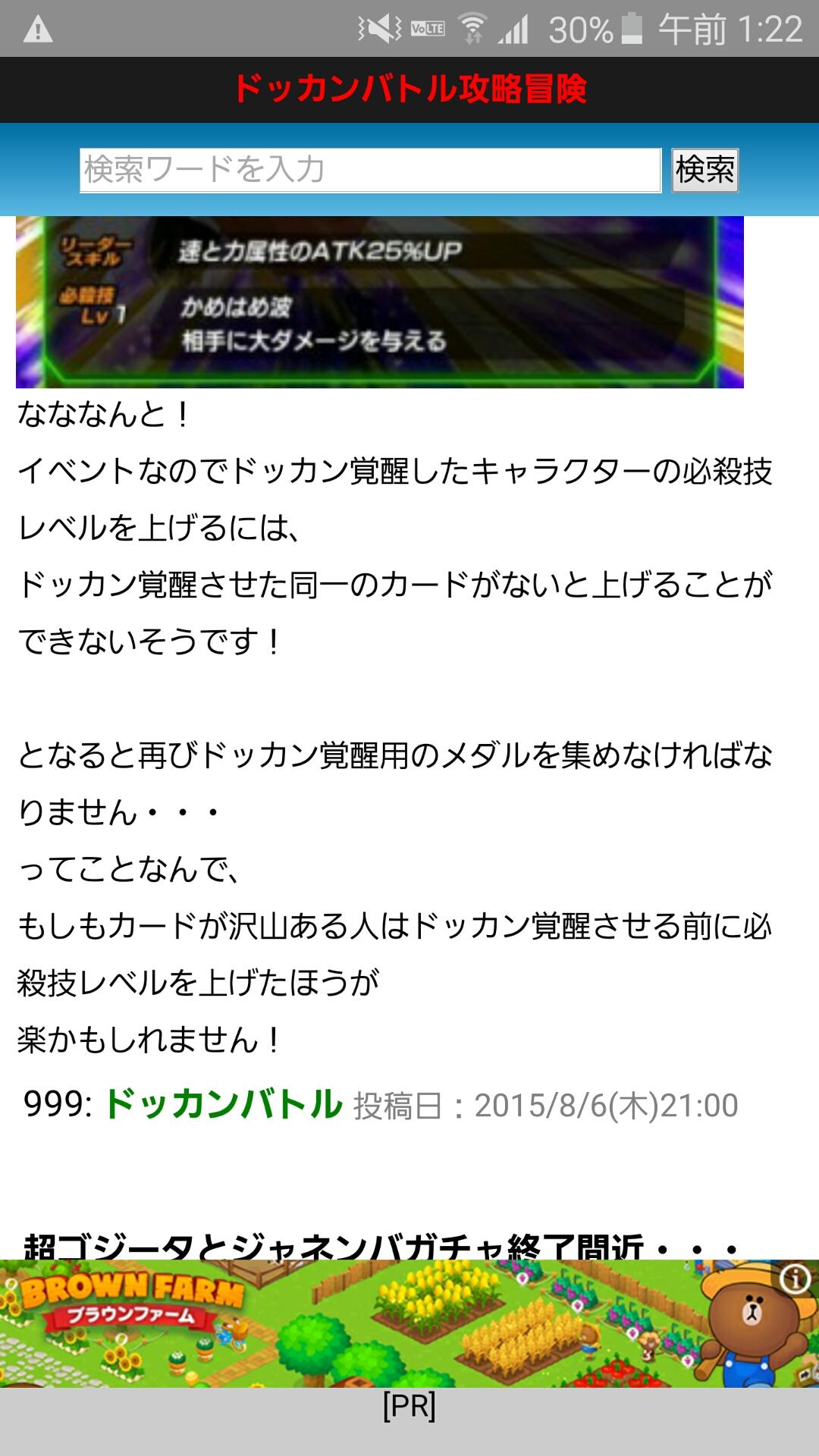Tap the ドッカンバトル攻略冒険 site title
Viewport: 819px width, 1456px height.
click(x=409, y=89)
